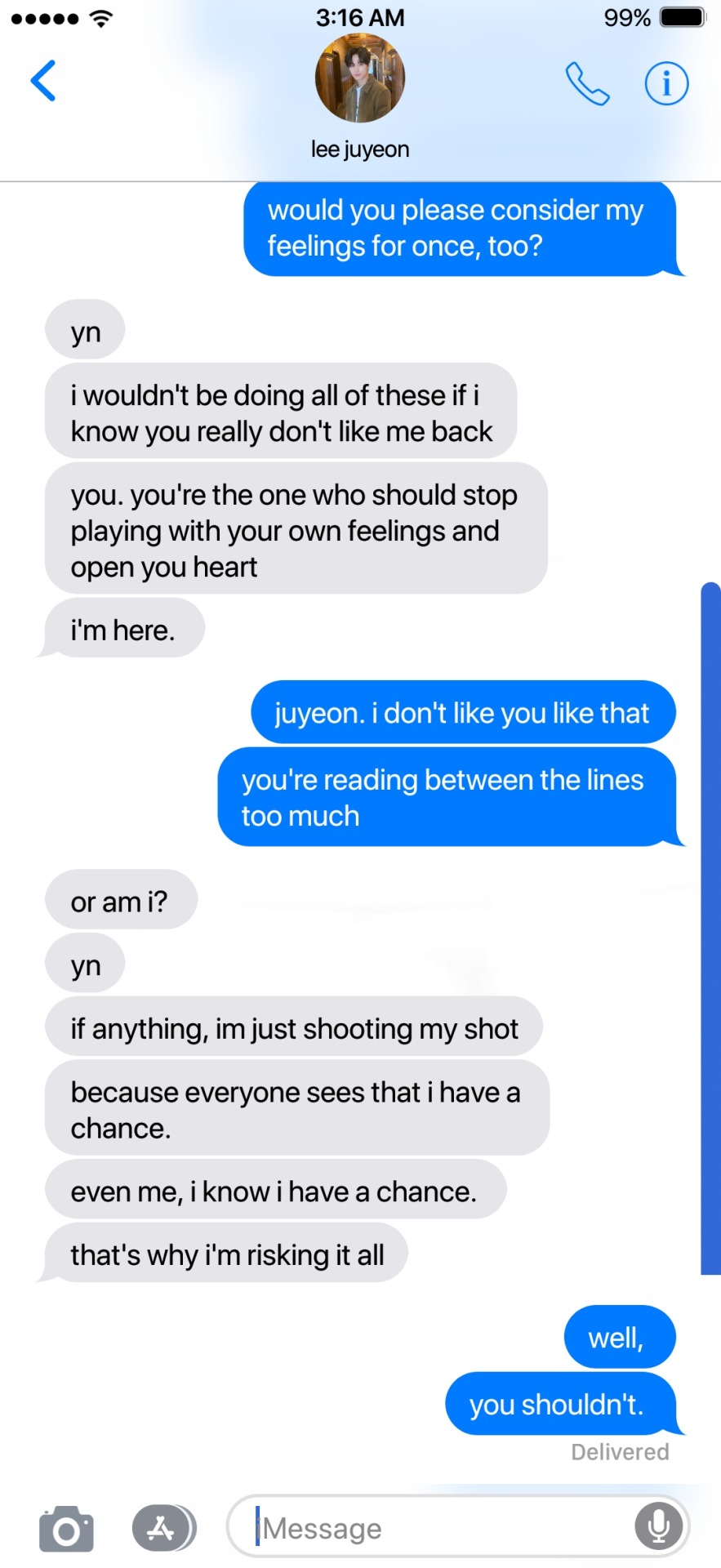
Task: Open the App Store apps drawer
Action: pyautogui.click(x=162, y=1528)
